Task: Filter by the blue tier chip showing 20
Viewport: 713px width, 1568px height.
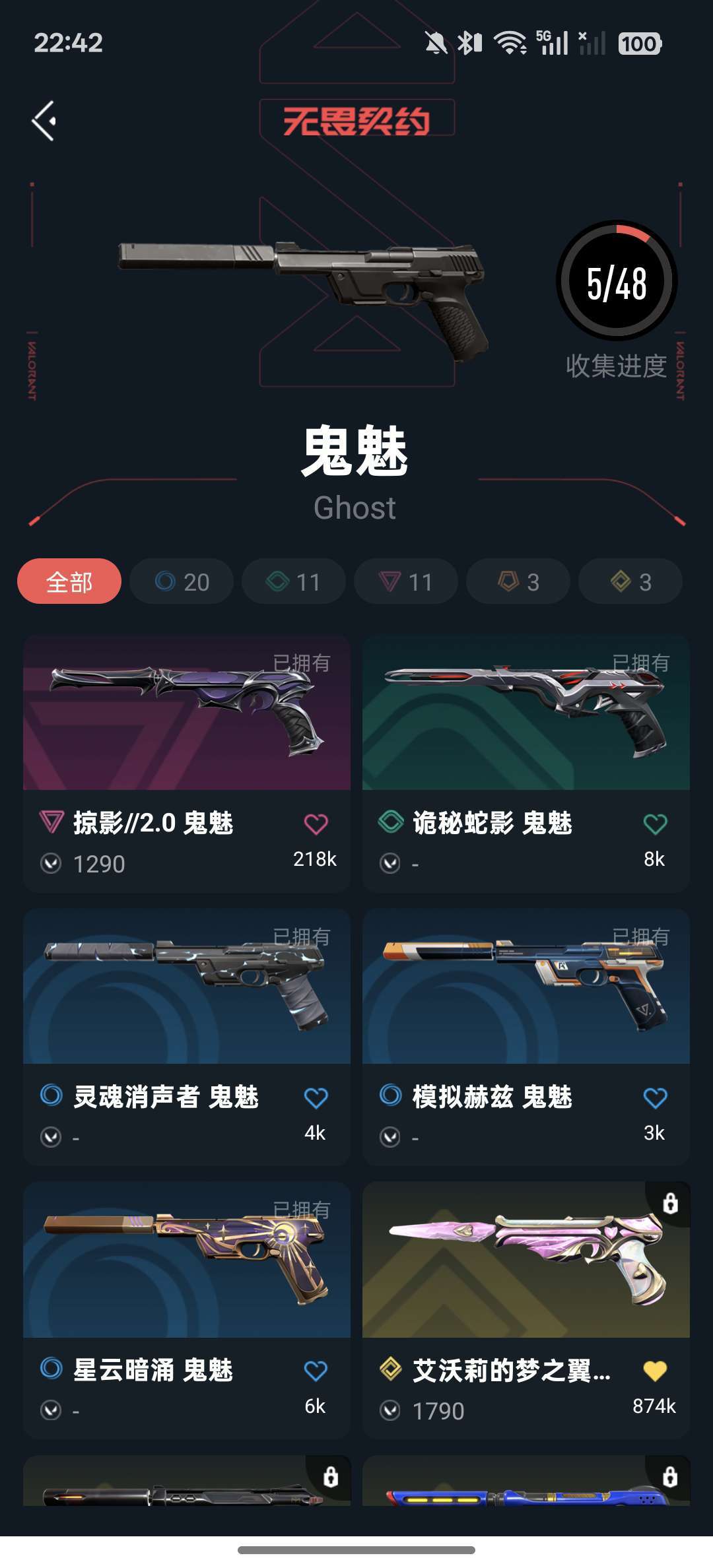Action: click(x=182, y=581)
